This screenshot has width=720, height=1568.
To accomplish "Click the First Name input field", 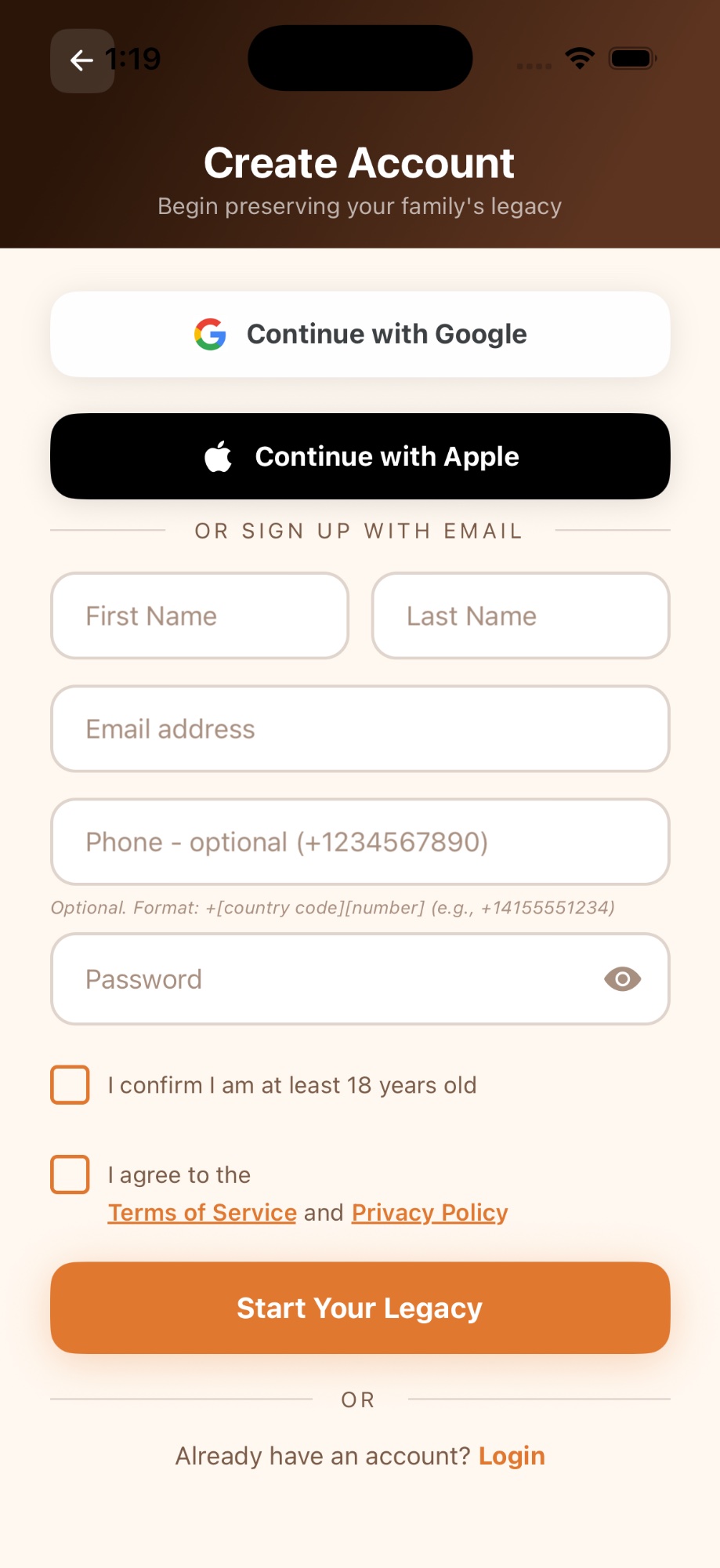I will [x=199, y=615].
